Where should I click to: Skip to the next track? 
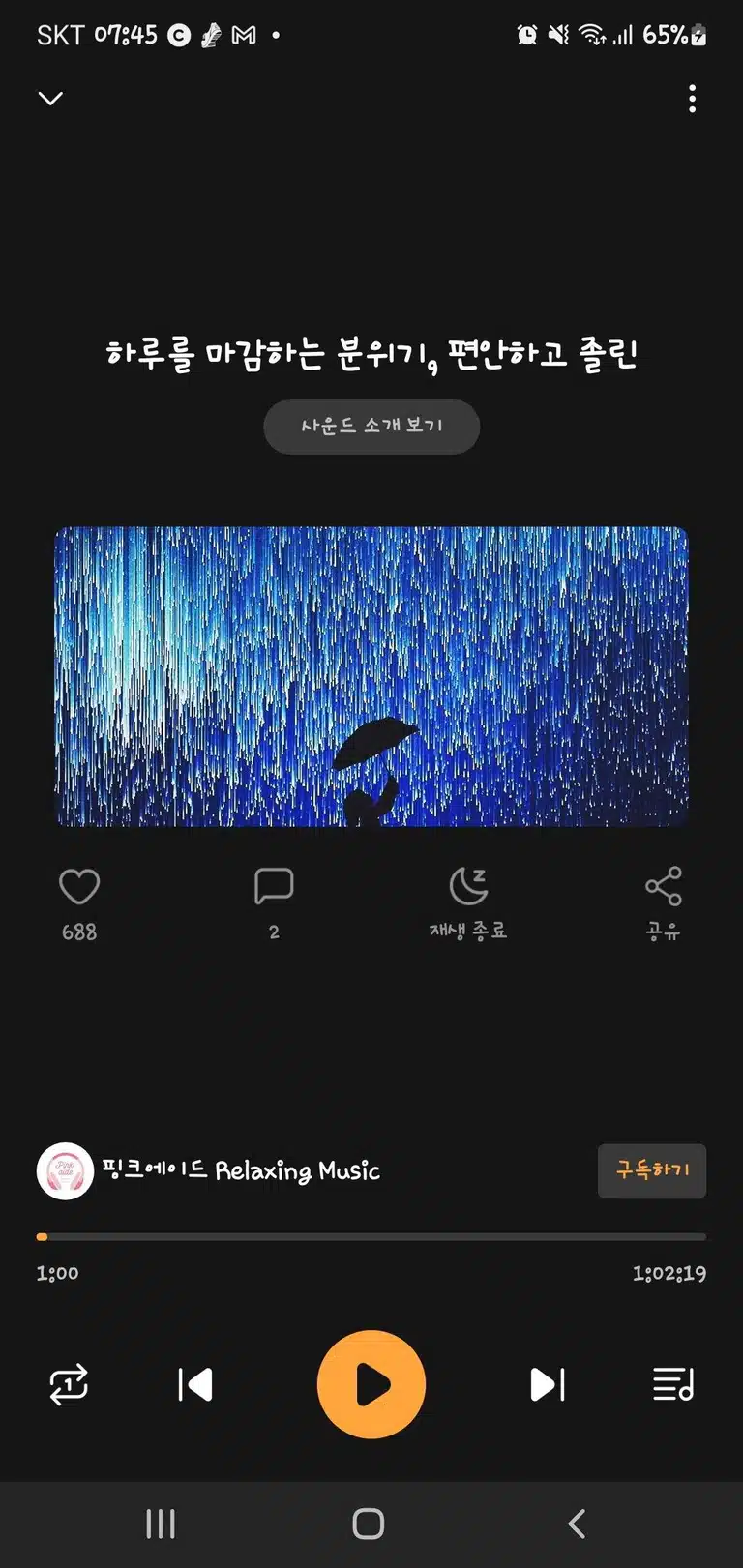point(548,1384)
